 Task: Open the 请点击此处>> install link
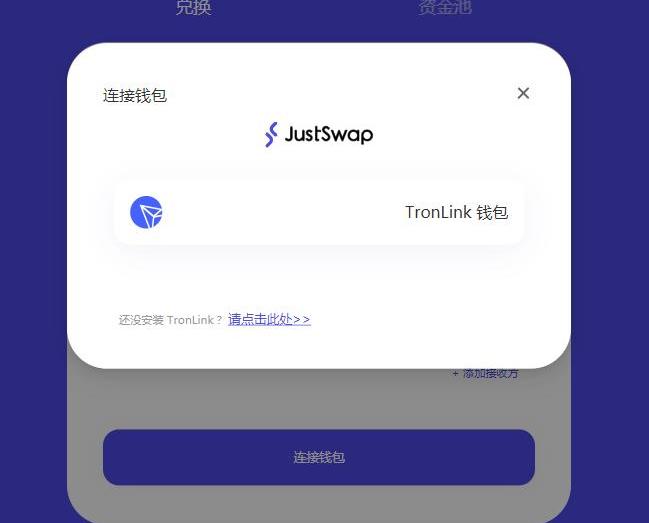pos(269,320)
